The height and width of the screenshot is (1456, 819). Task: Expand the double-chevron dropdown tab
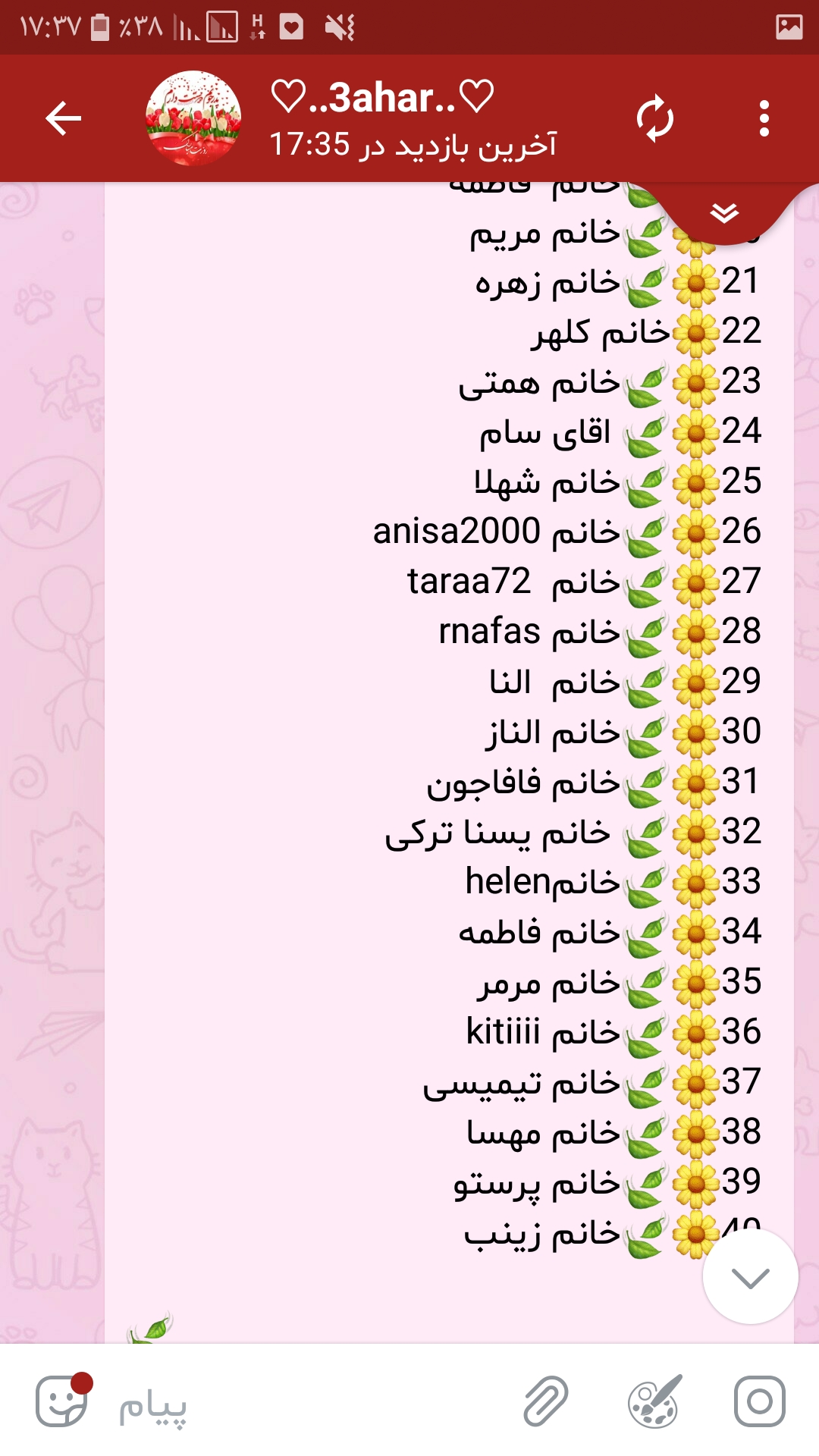724,213
